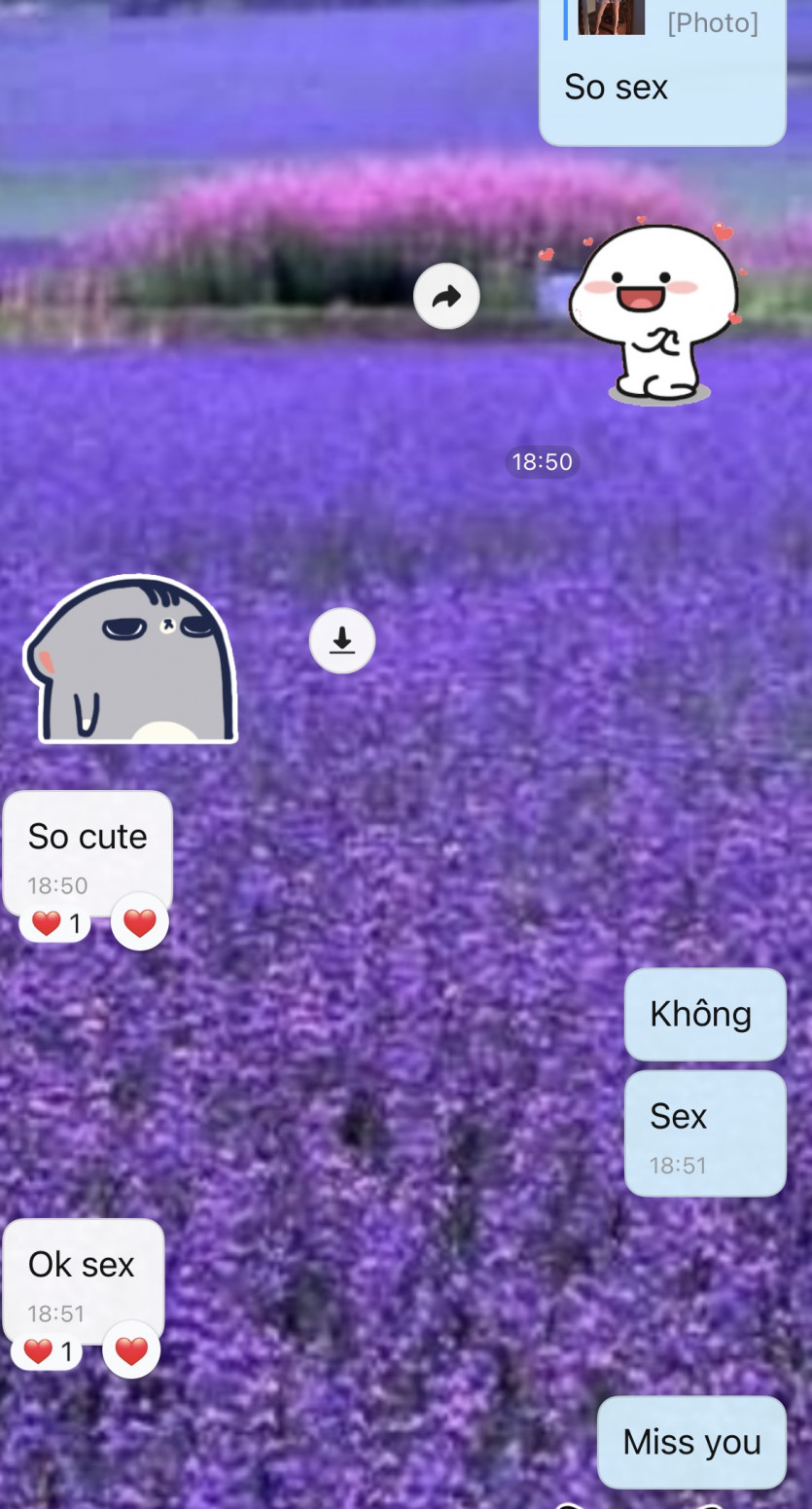Image resolution: width=812 pixels, height=1509 pixels.
Task: React with heart to "Ok sex" message
Action: 131,1350
